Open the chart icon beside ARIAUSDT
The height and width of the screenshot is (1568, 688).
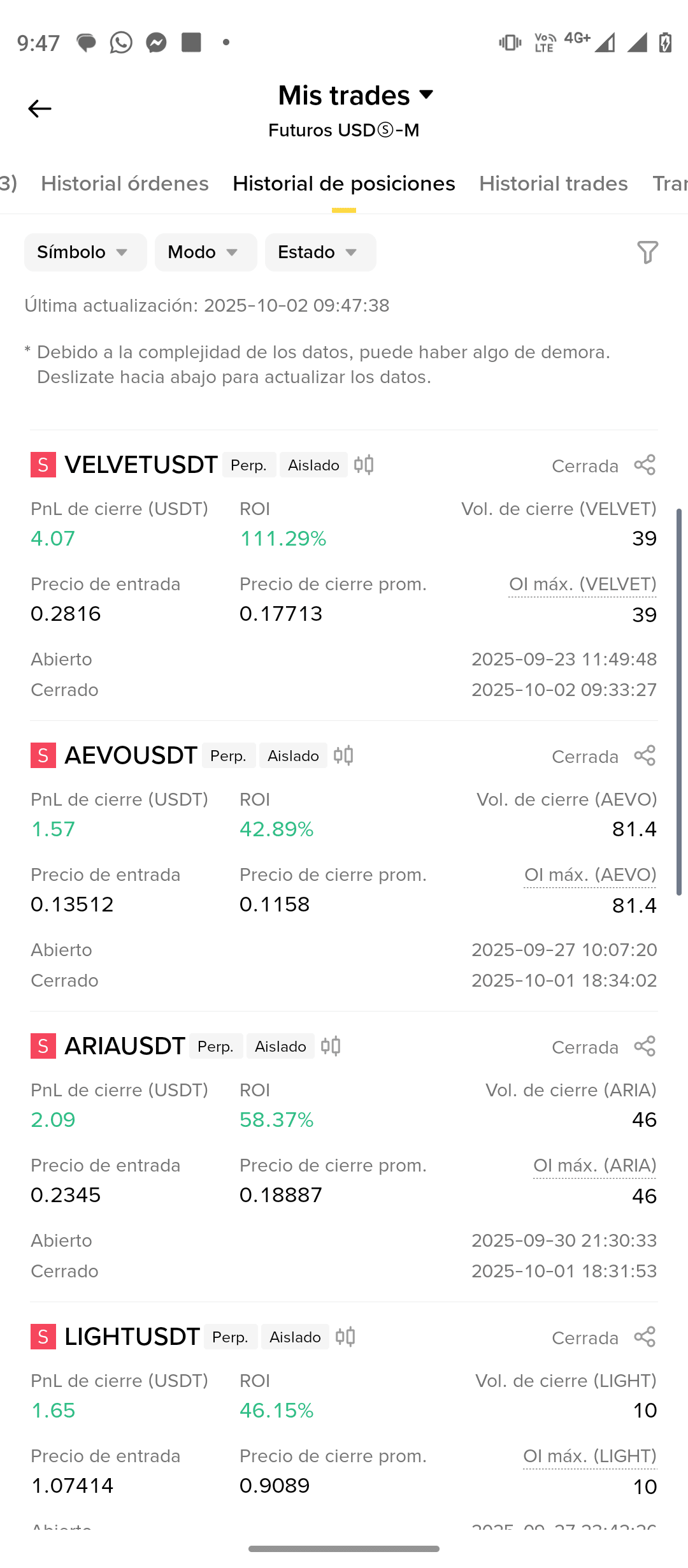coord(331,1047)
